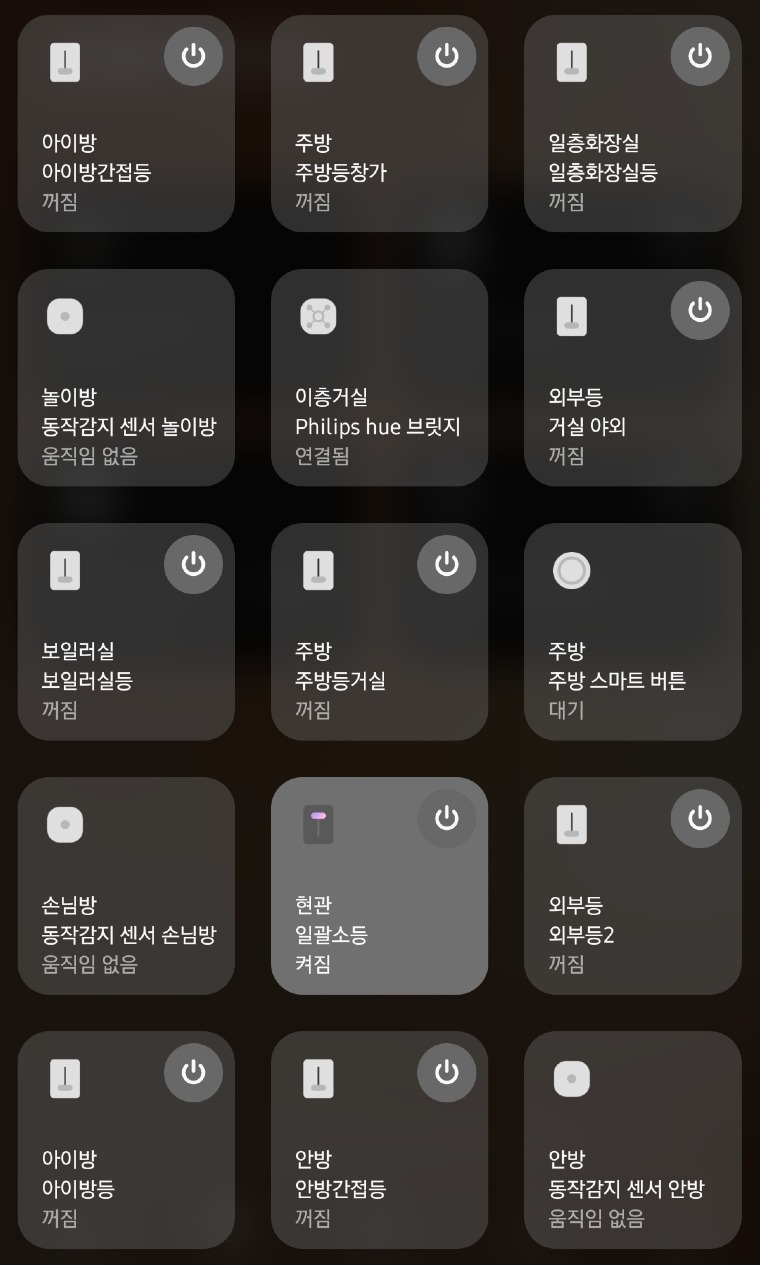Turn on 아이방간접등 power button
760x1265 pixels.
[x=193, y=57]
